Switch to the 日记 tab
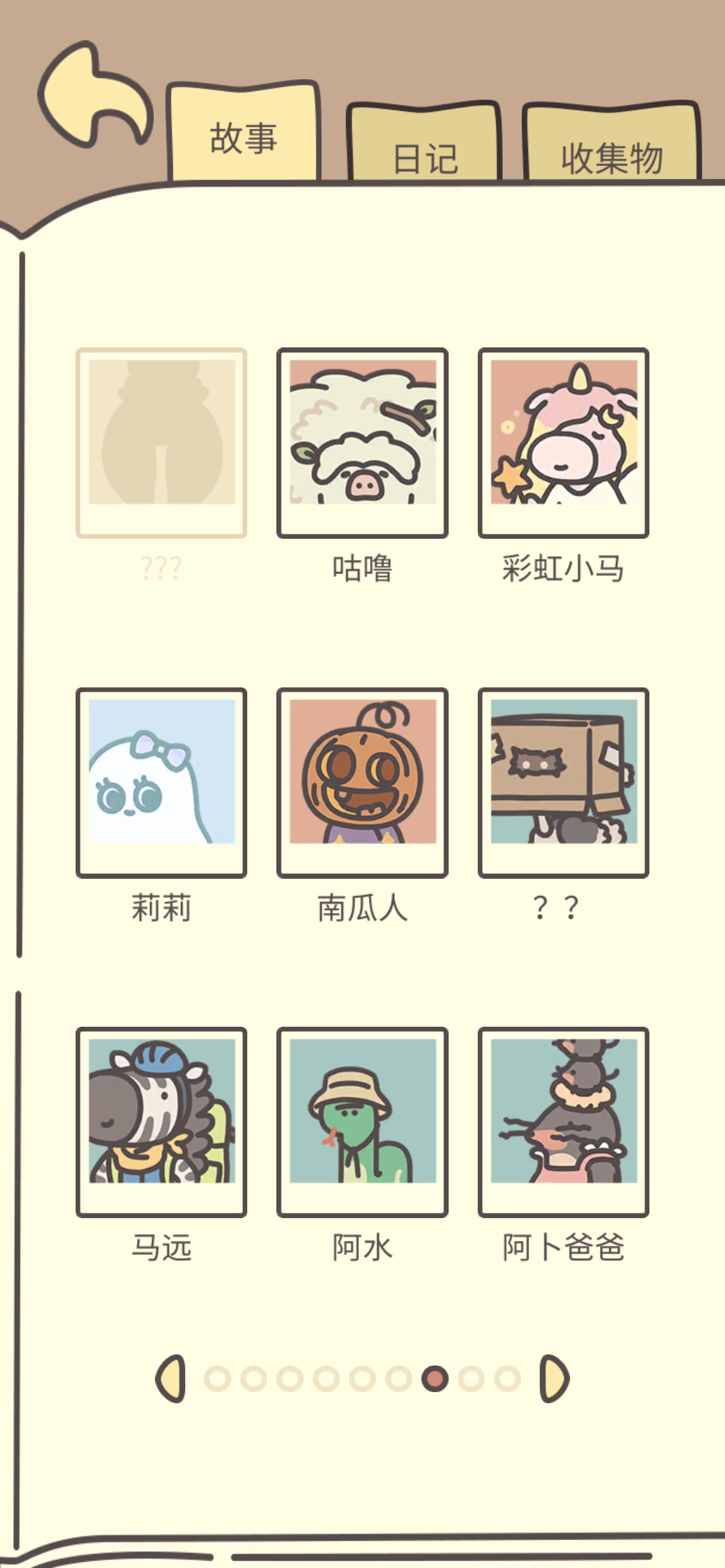The width and height of the screenshot is (725, 1568). click(425, 149)
